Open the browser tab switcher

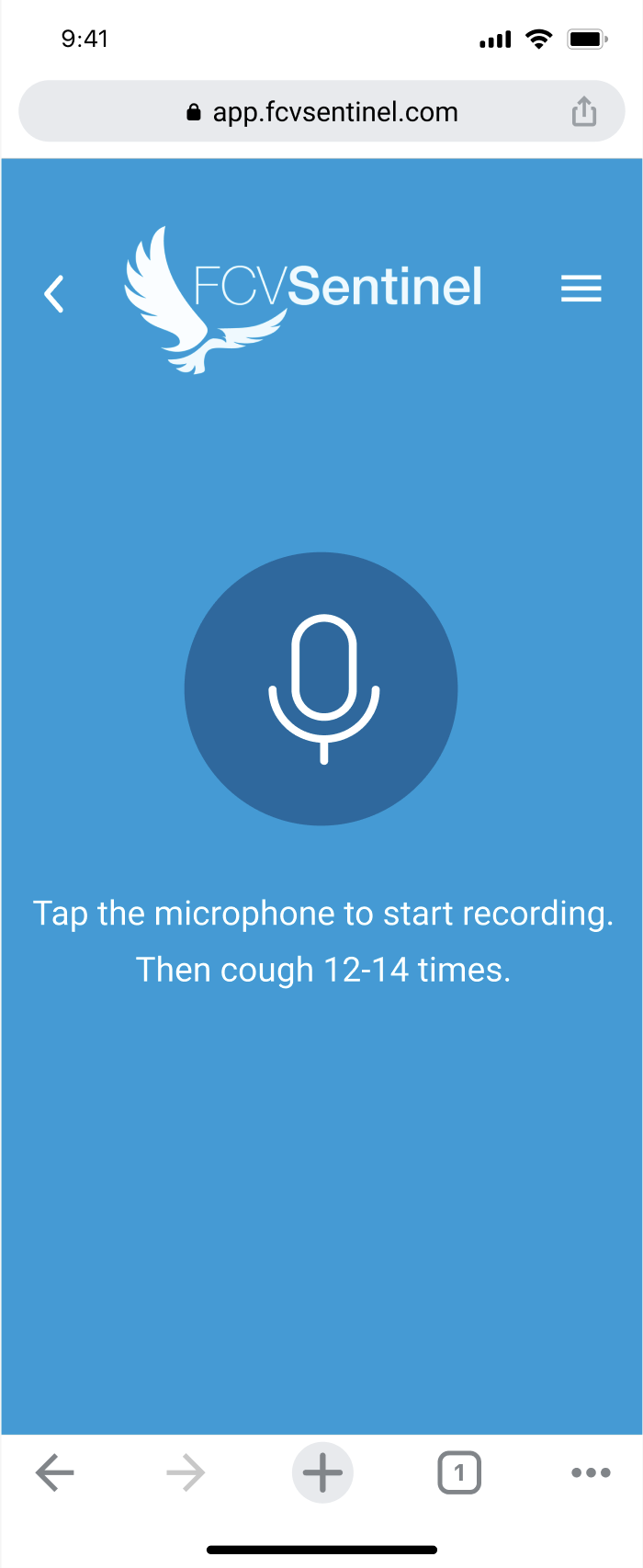tap(458, 1472)
